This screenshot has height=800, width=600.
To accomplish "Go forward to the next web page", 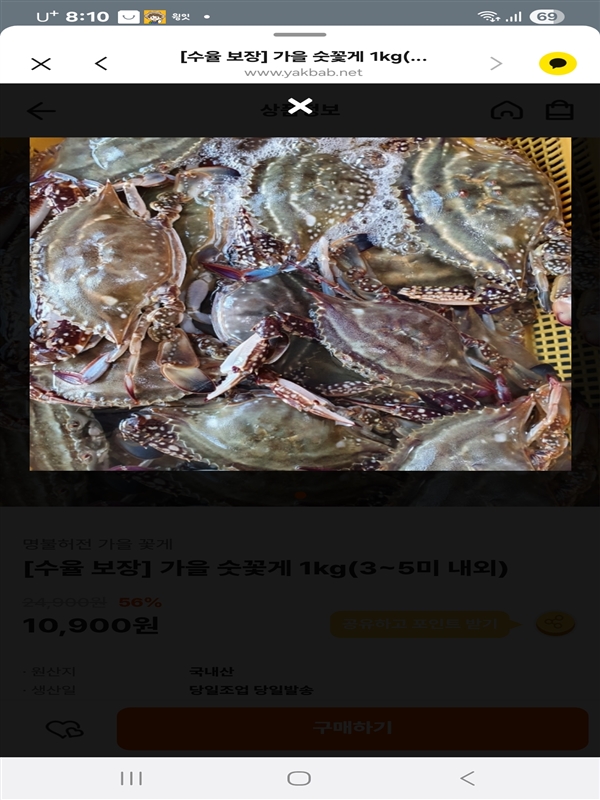I will (x=496, y=64).
